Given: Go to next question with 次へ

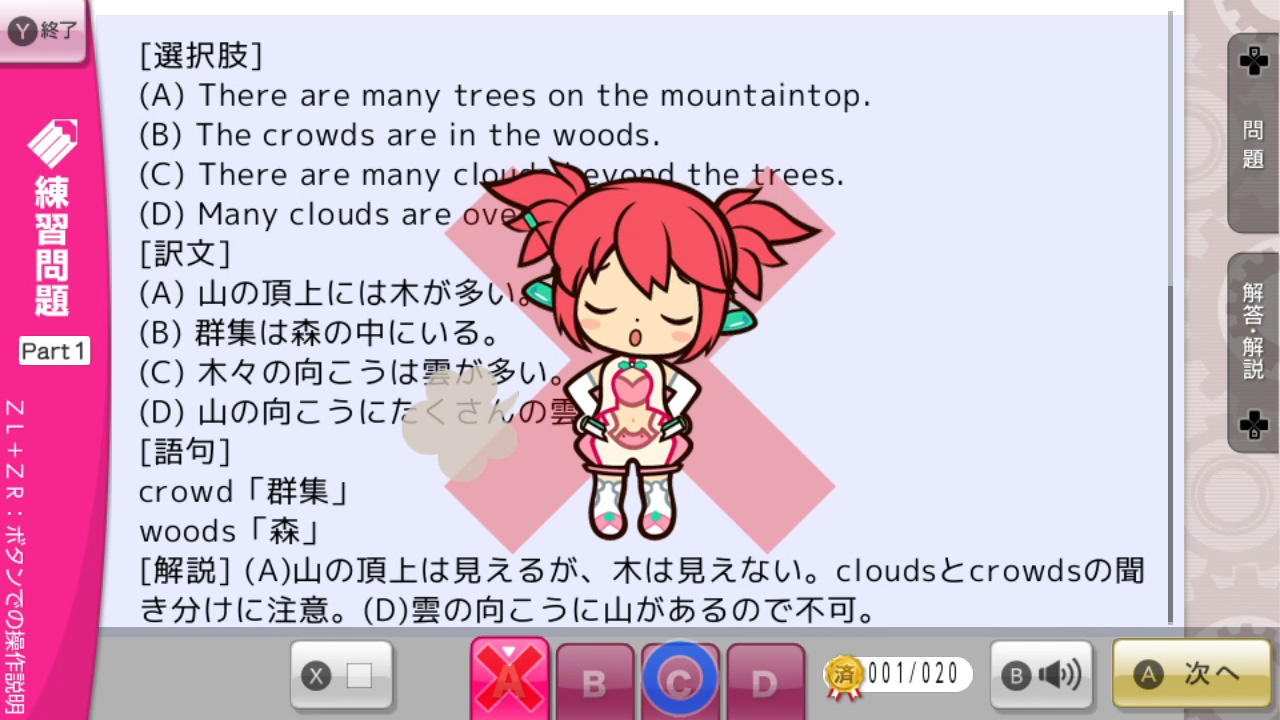Looking at the screenshot, I should tap(1190, 675).
